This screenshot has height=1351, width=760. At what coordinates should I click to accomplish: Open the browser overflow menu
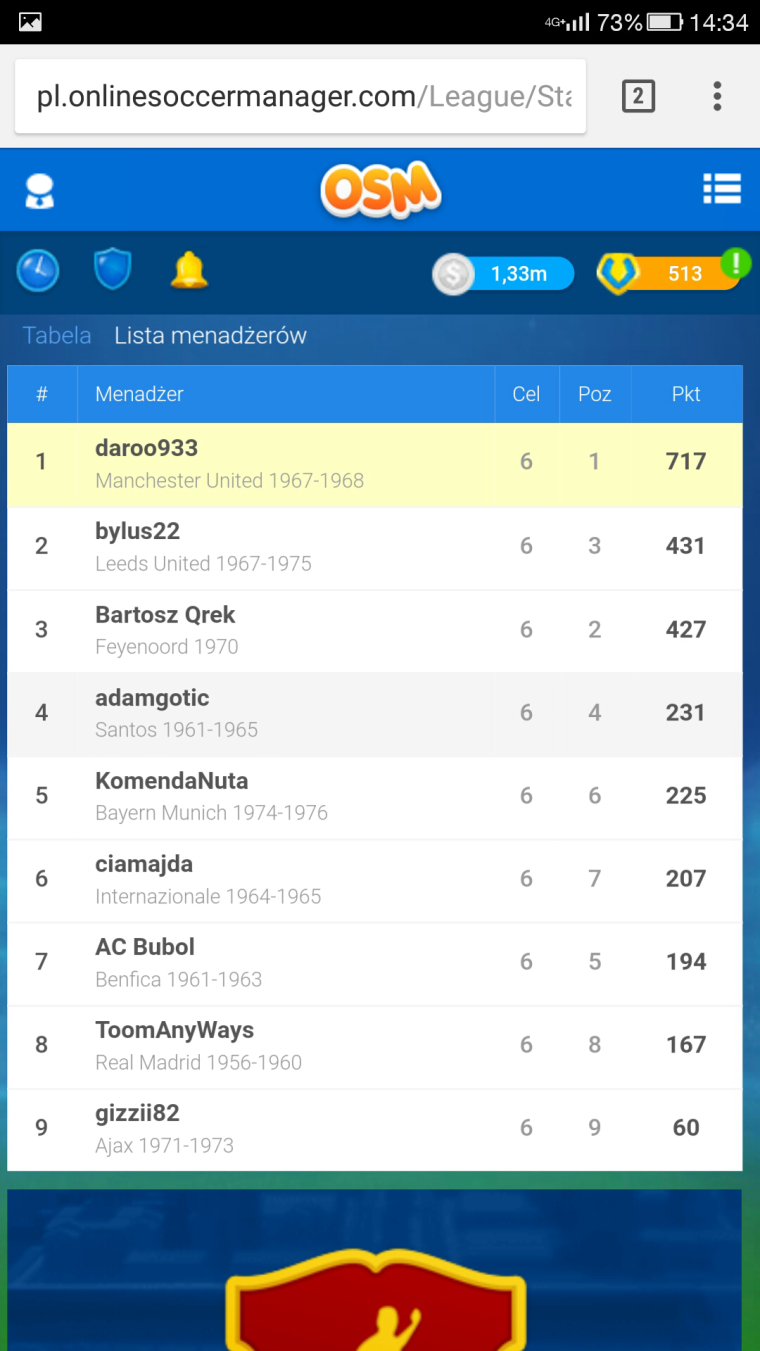click(x=717, y=97)
